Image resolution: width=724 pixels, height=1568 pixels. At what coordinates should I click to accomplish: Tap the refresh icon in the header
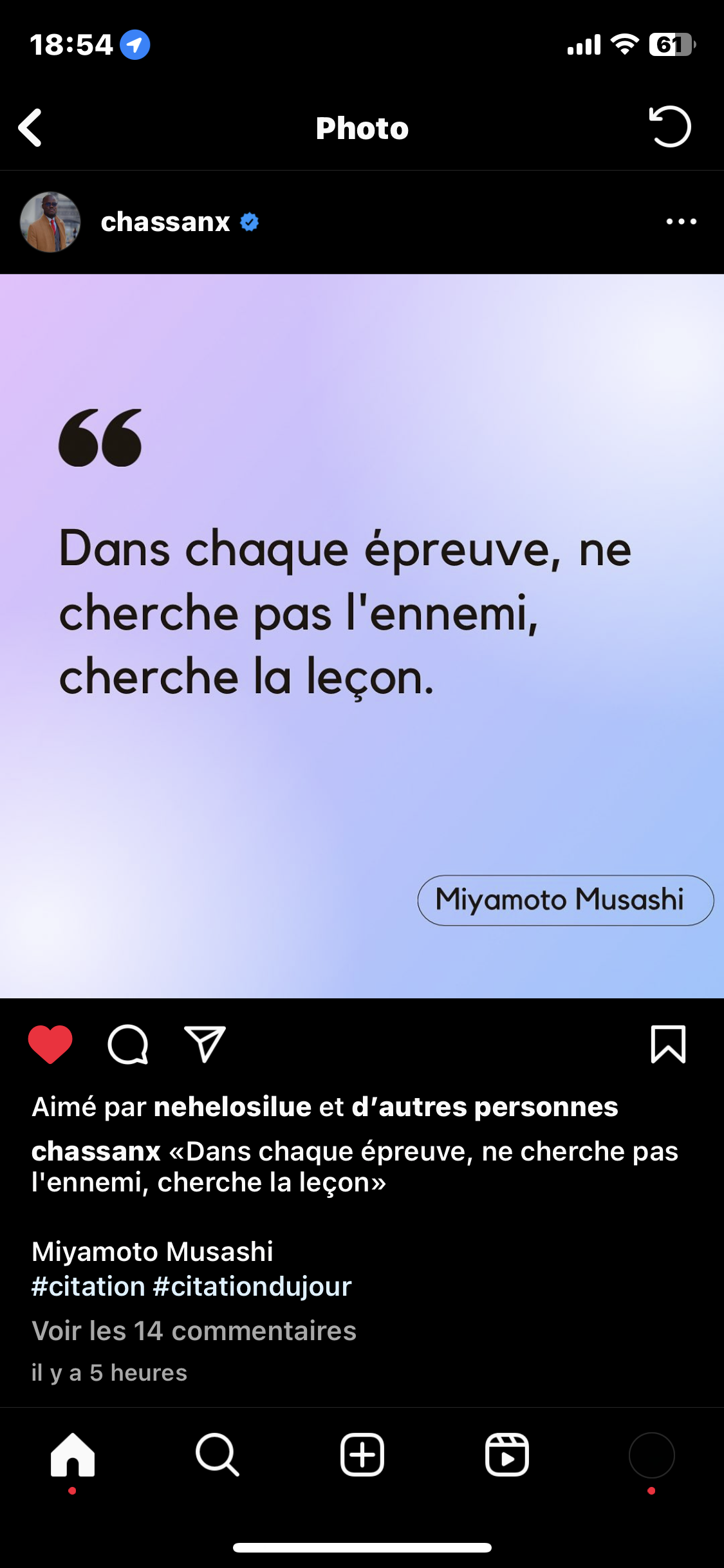(x=670, y=126)
